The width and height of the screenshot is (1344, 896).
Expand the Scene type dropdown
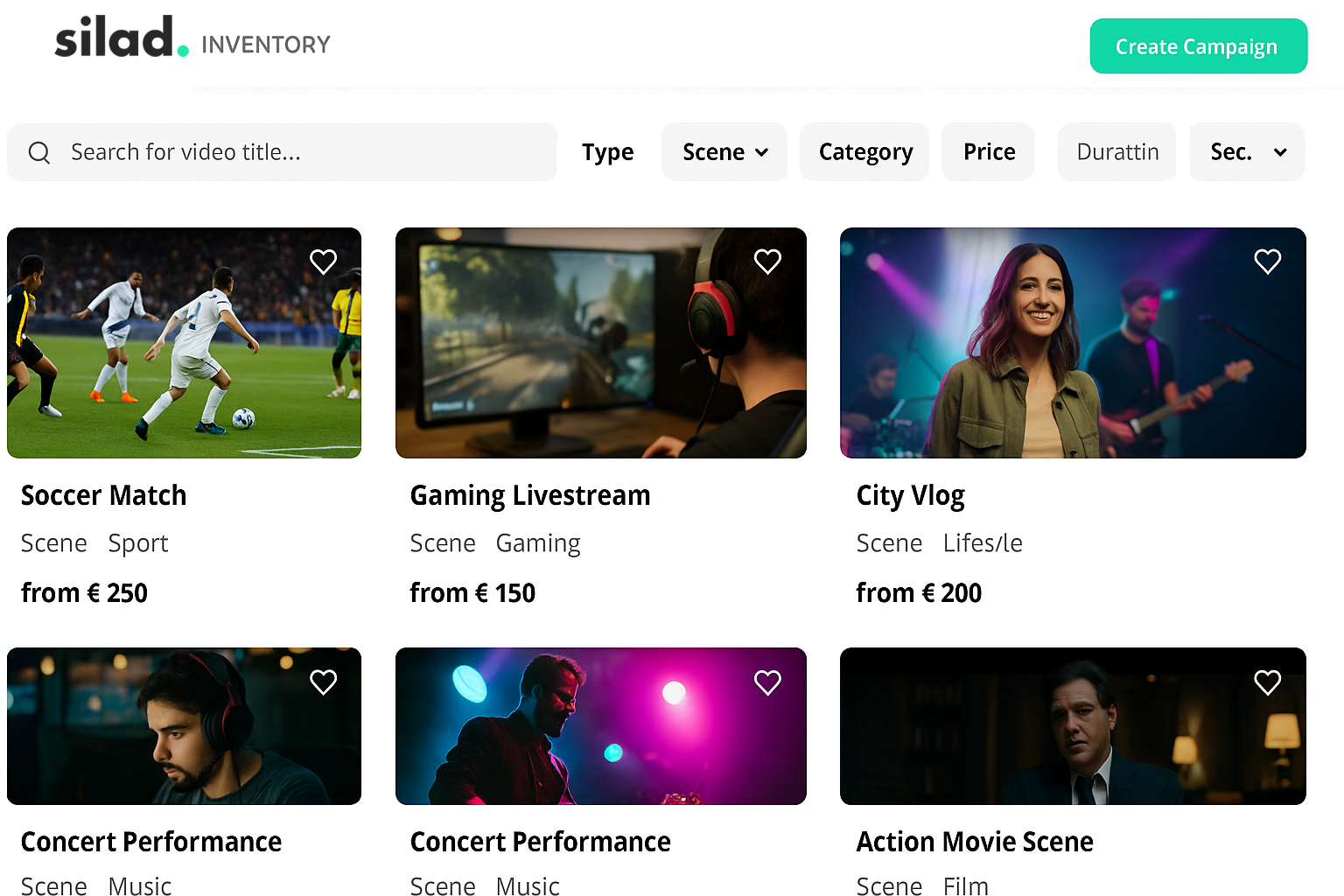pyautogui.click(x=724, y=152)
